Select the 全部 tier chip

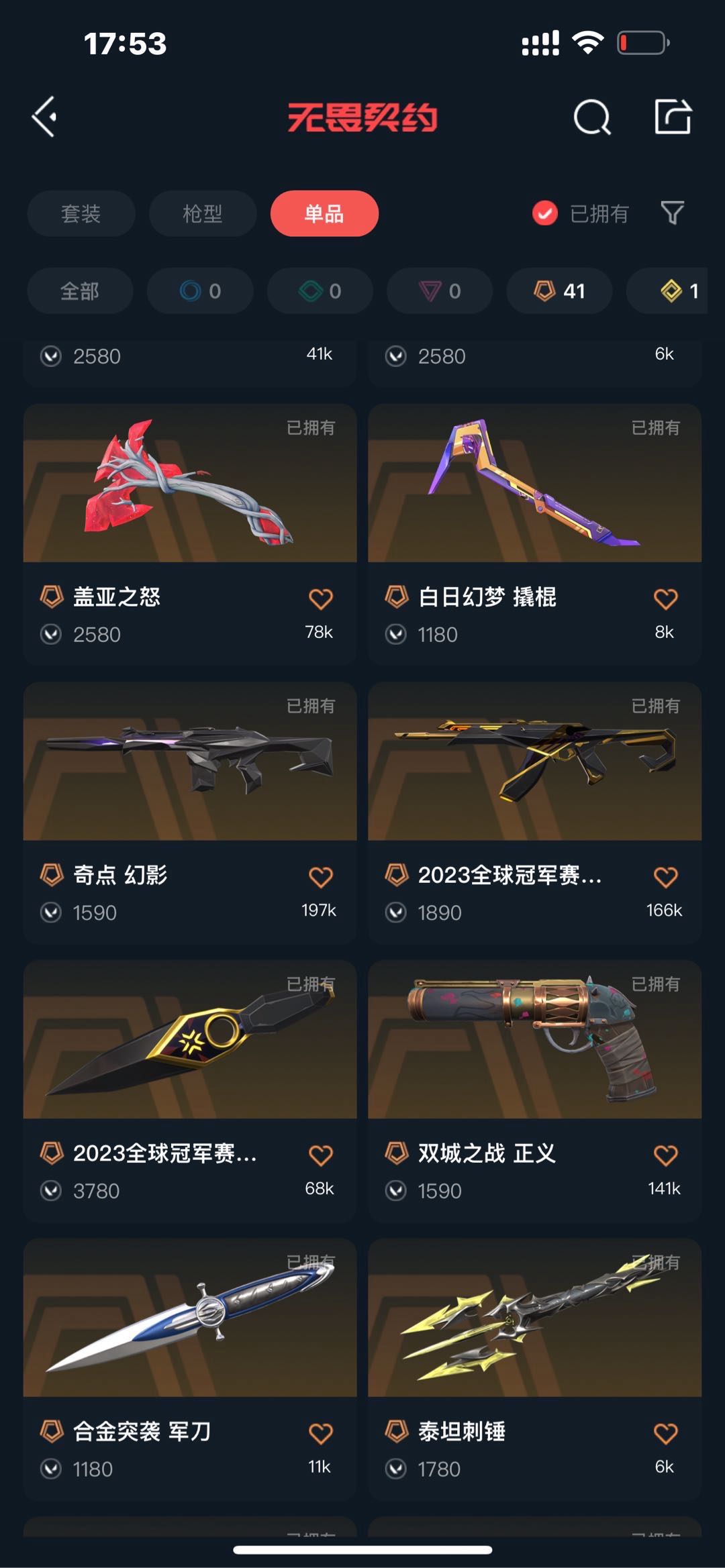pyautogui.click(x=80, y=291)
